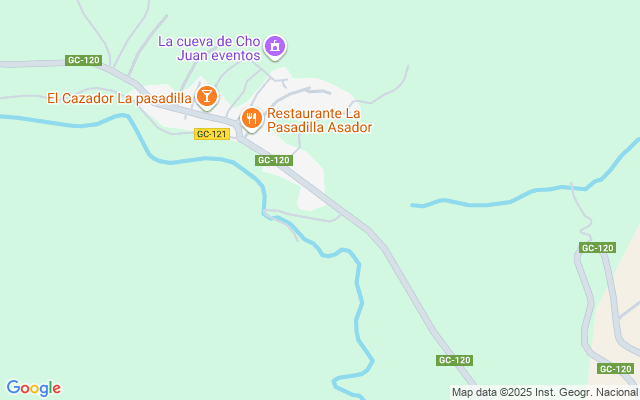Select El Cazador La pasadilla bar pin
The height and width of the screenshot is (400, 640).
[x=207, y=97]
